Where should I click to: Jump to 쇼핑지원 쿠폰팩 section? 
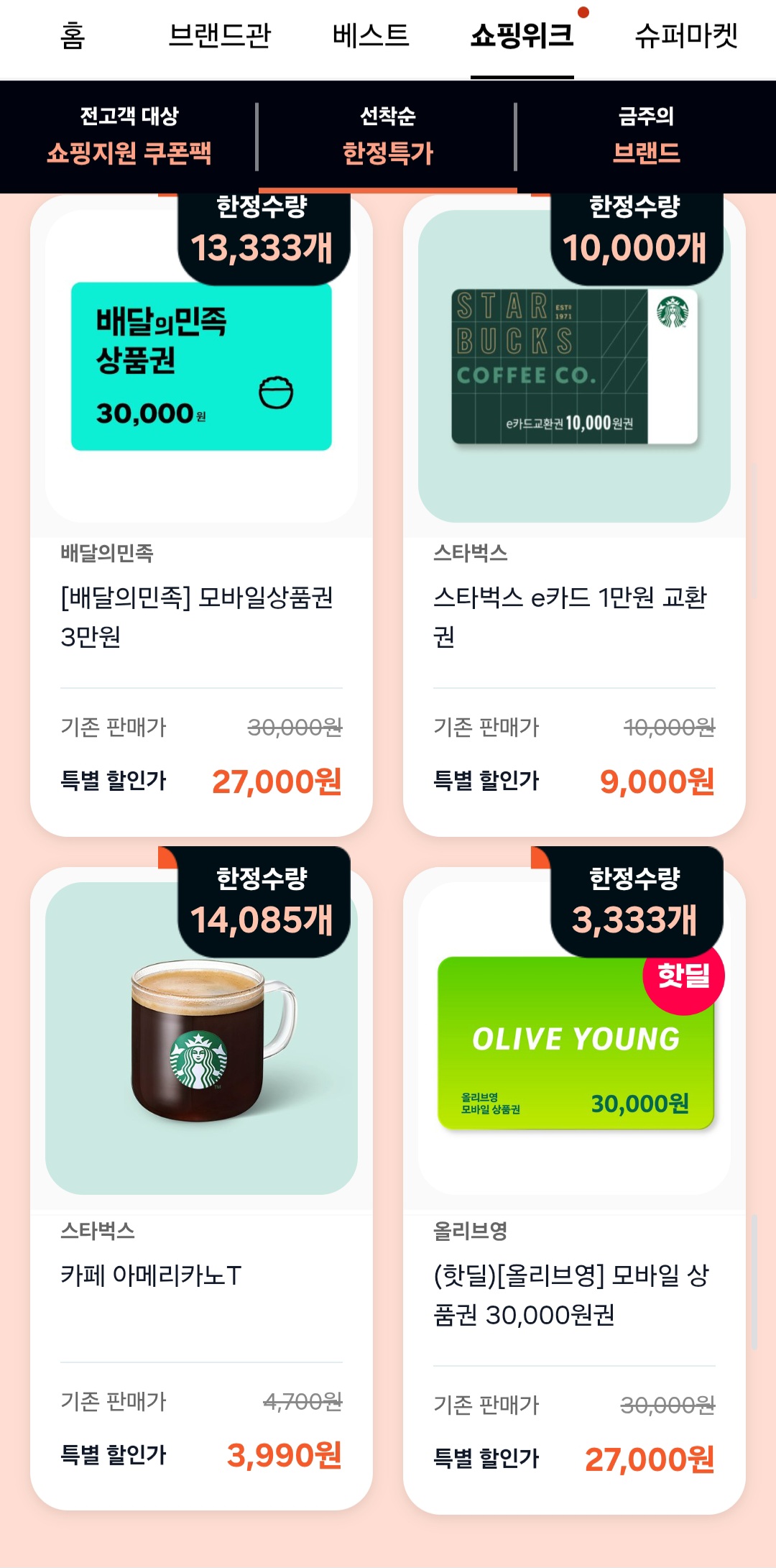pos(129,135)
